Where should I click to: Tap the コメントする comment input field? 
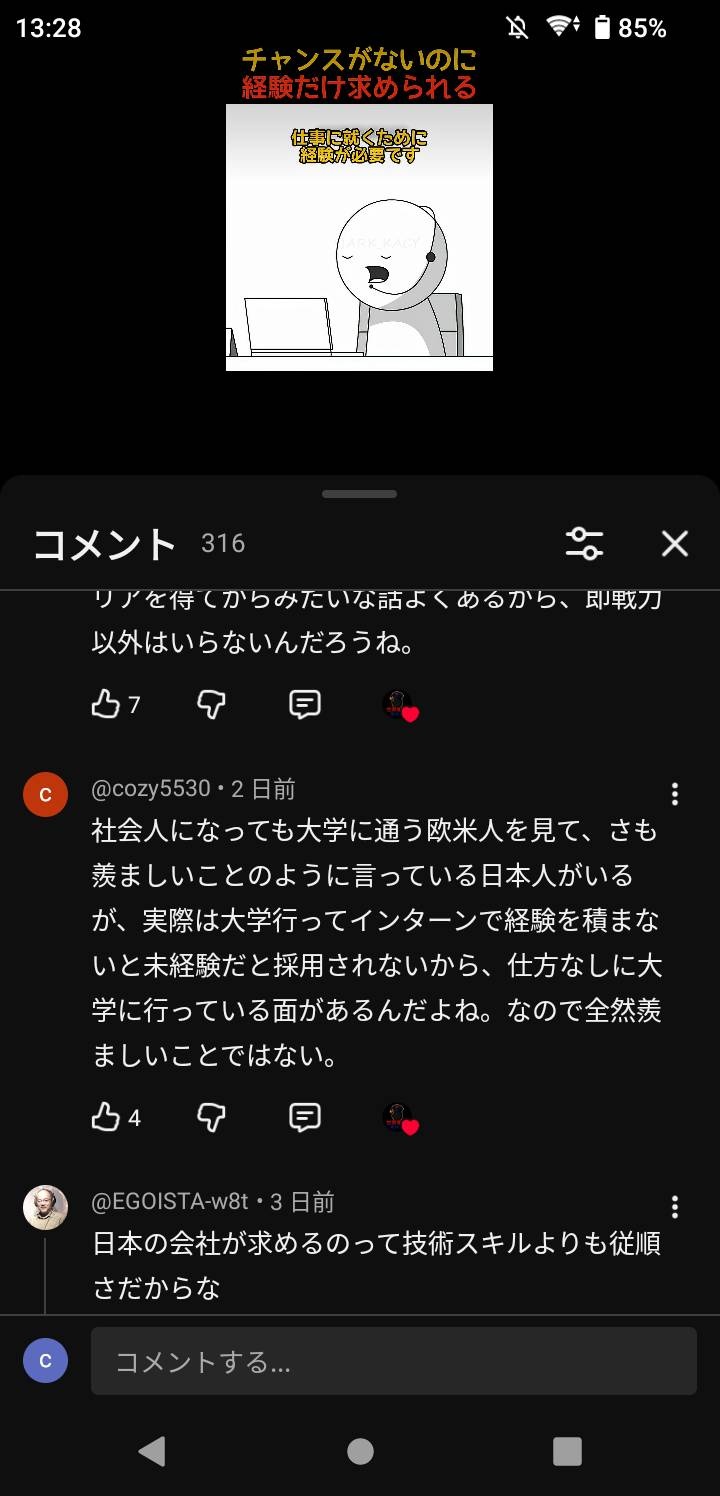(393, 1361)
